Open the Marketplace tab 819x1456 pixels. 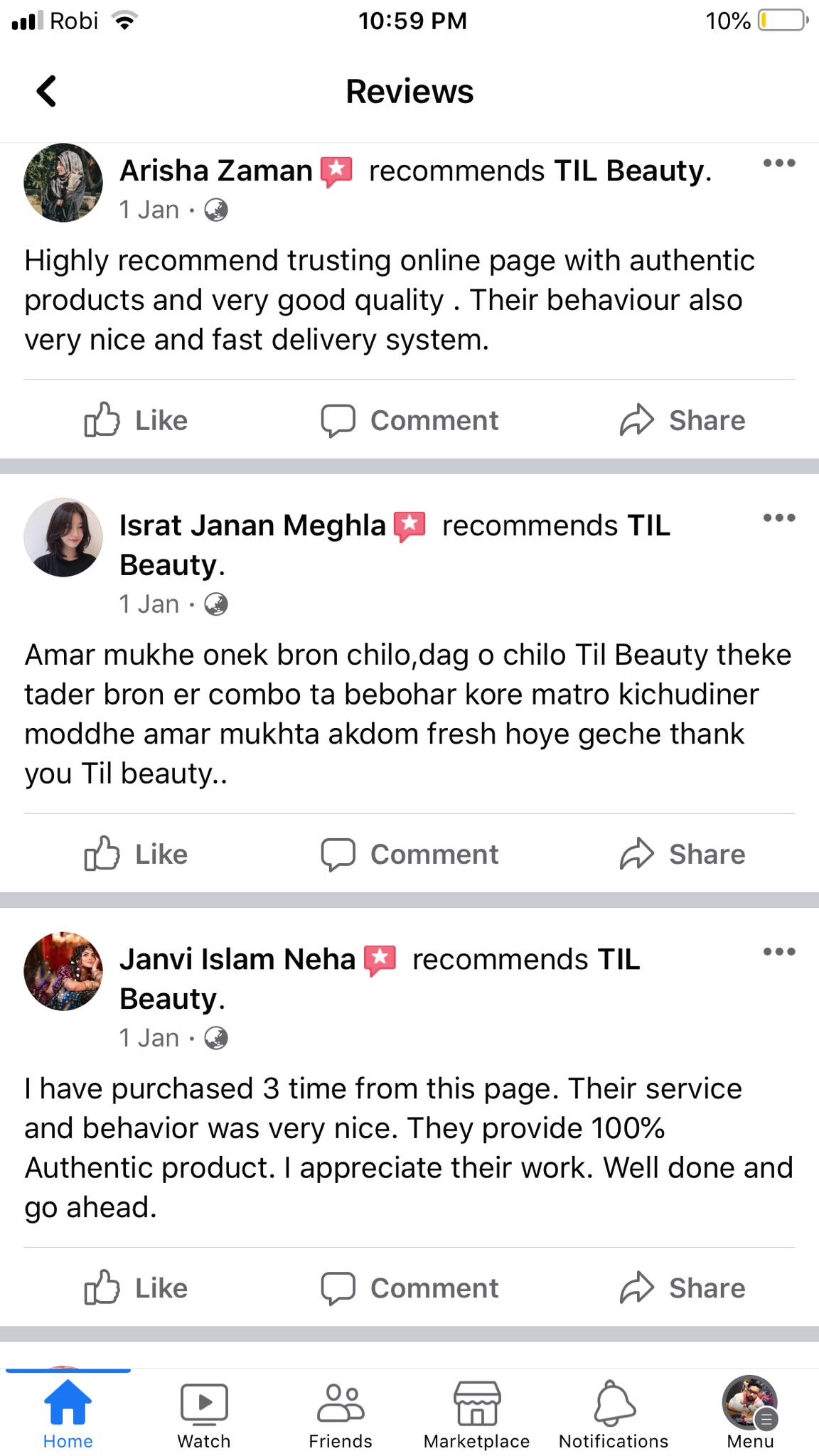point(477,1415)
